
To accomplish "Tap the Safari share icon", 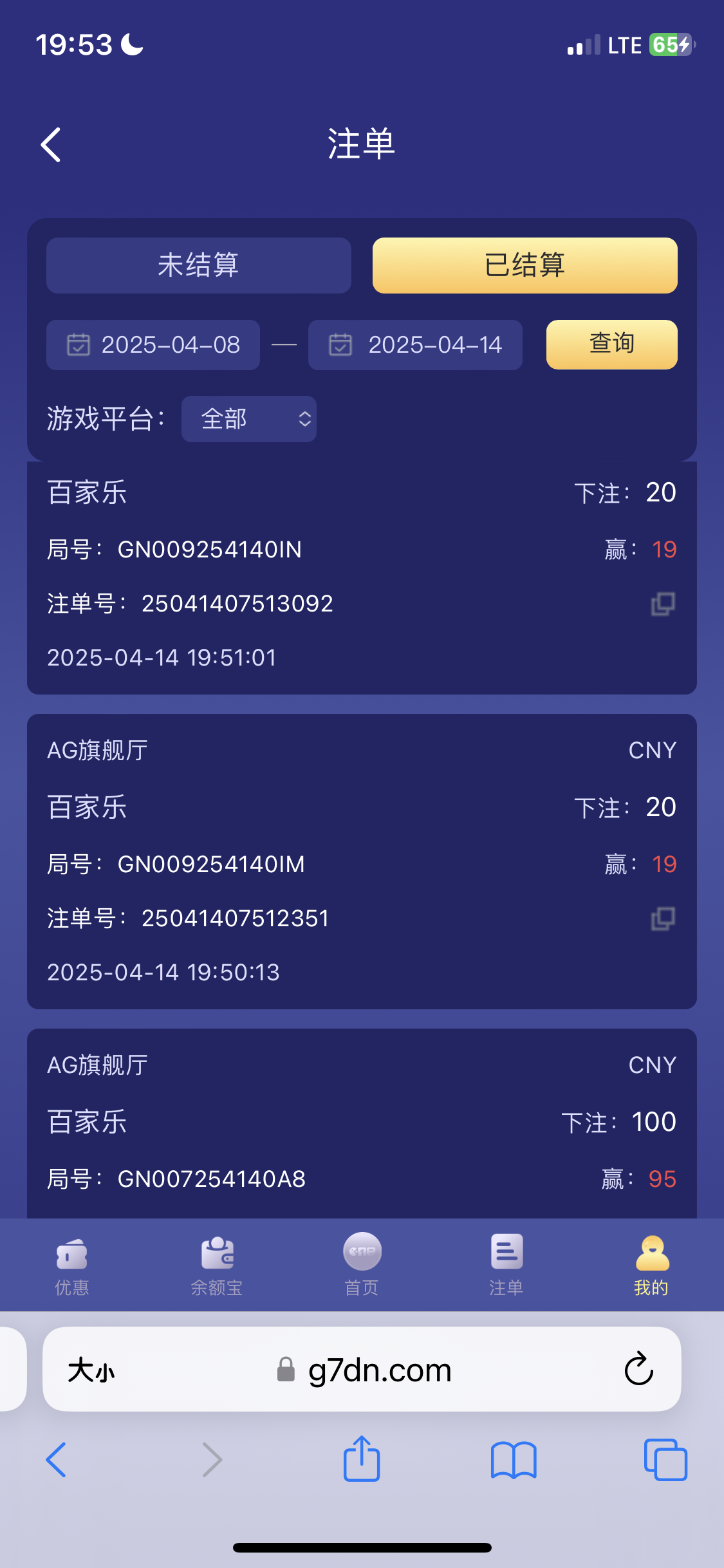I will [362, 1460].
